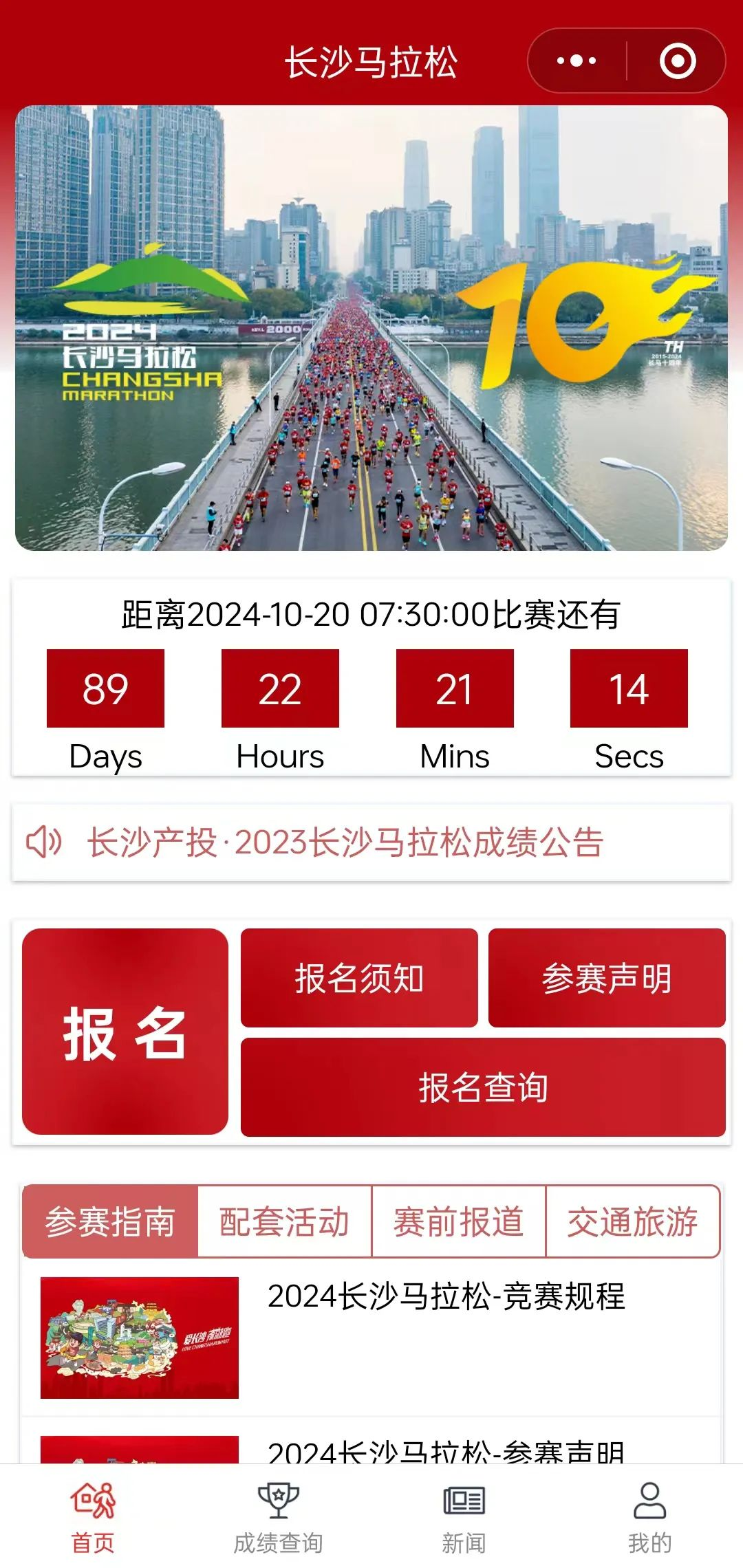Viewport: 743px width, 1568px height.
Task: Open the 我的 profile tab
Action: click(649, 1518)
